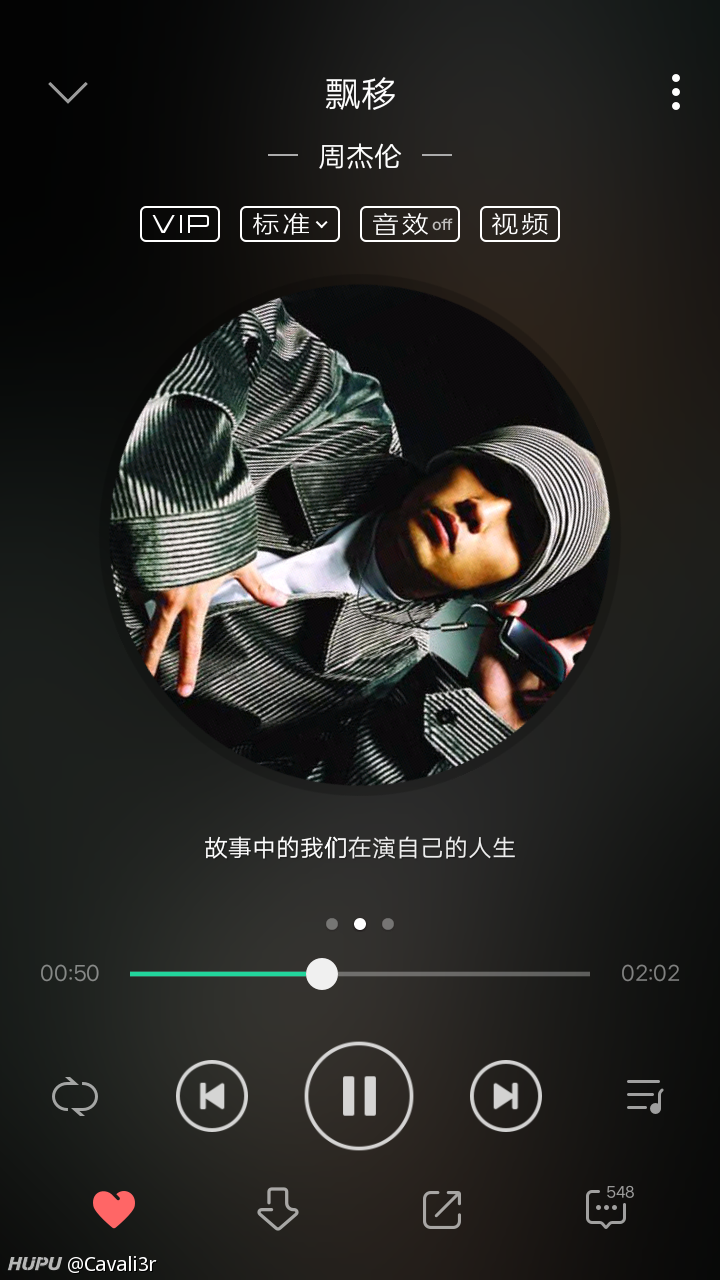Tap the page indicator dots
The height and width of the screenshot is (1280, 720).
pos(360,924)
